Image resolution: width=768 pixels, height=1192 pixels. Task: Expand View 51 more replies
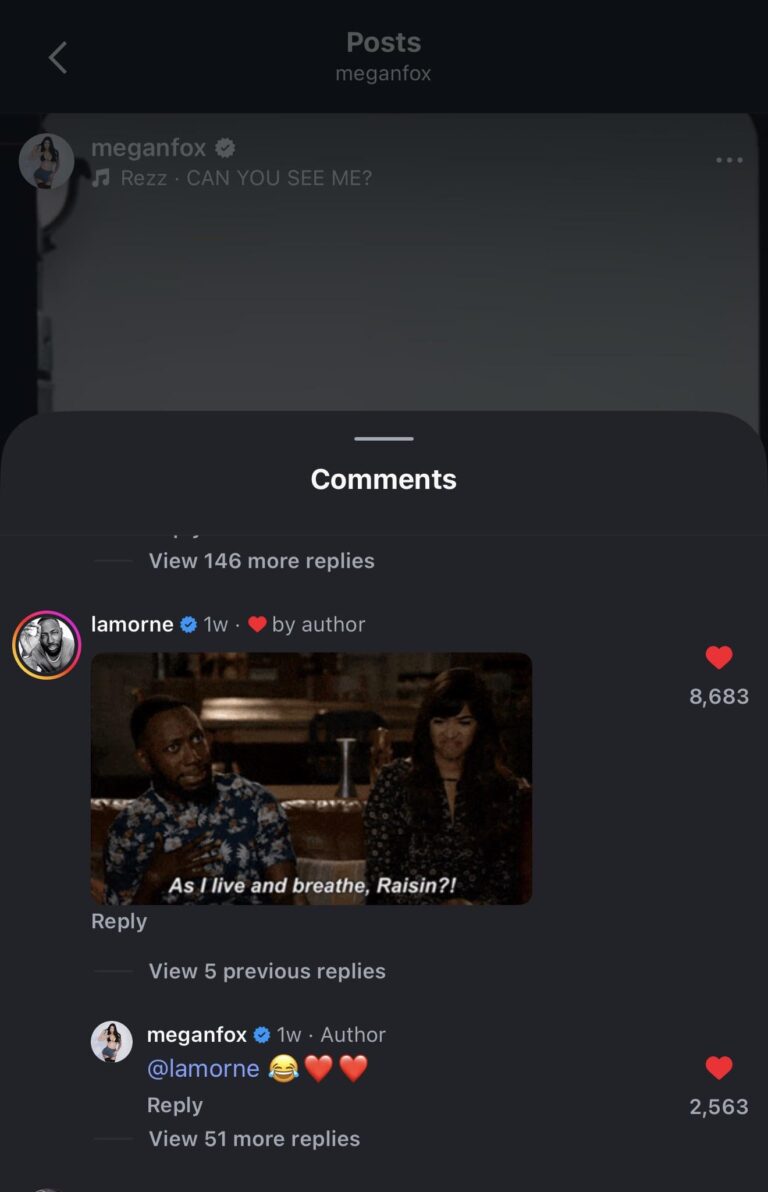[254, 1138]
